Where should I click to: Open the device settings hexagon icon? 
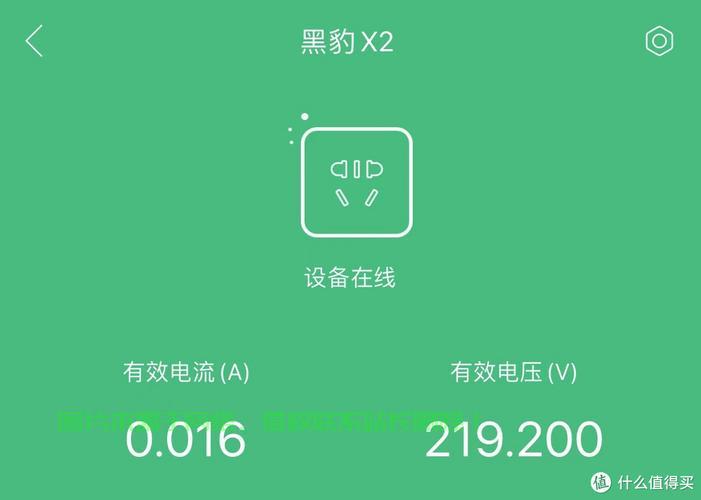click(658, 41)
